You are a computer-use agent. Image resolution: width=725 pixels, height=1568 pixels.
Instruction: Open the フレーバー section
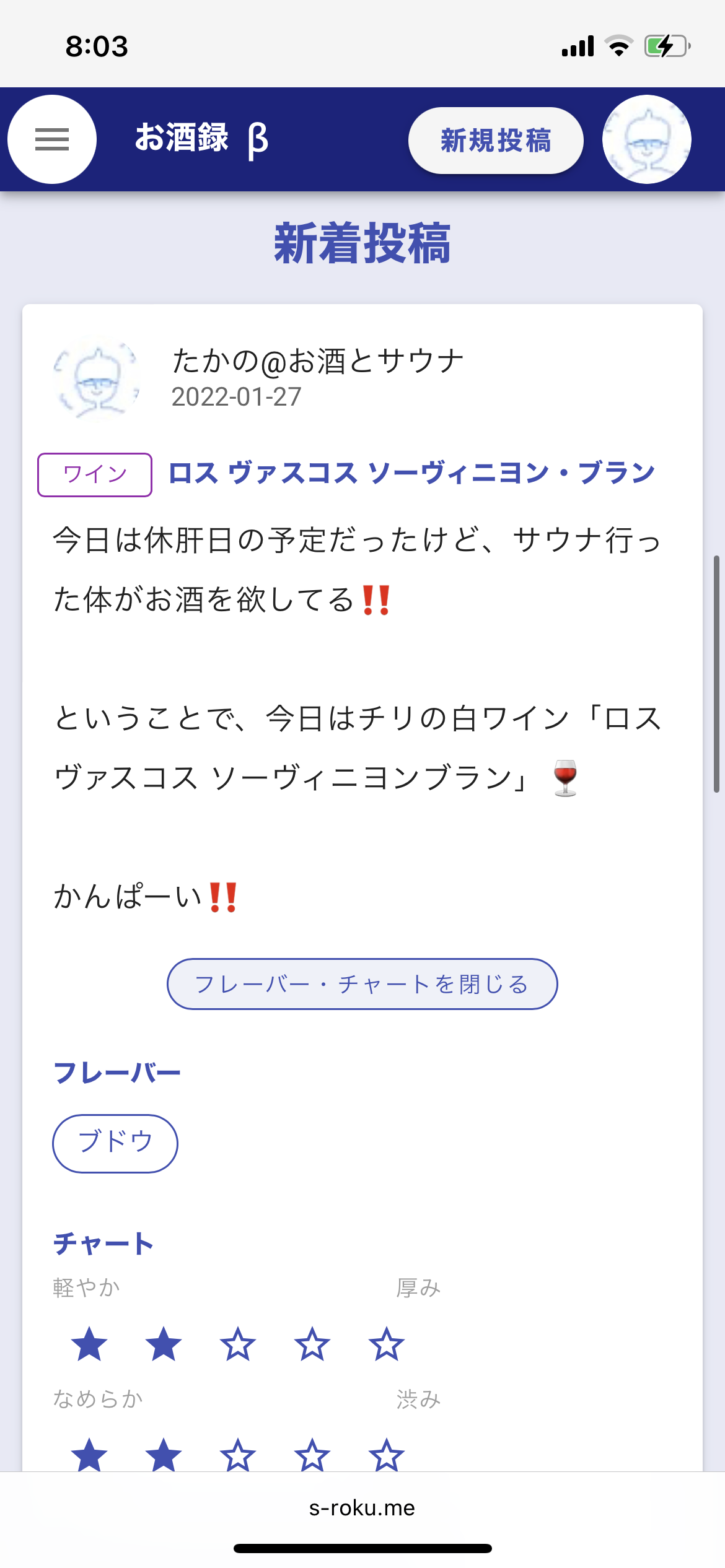[x=116, y=1071]
